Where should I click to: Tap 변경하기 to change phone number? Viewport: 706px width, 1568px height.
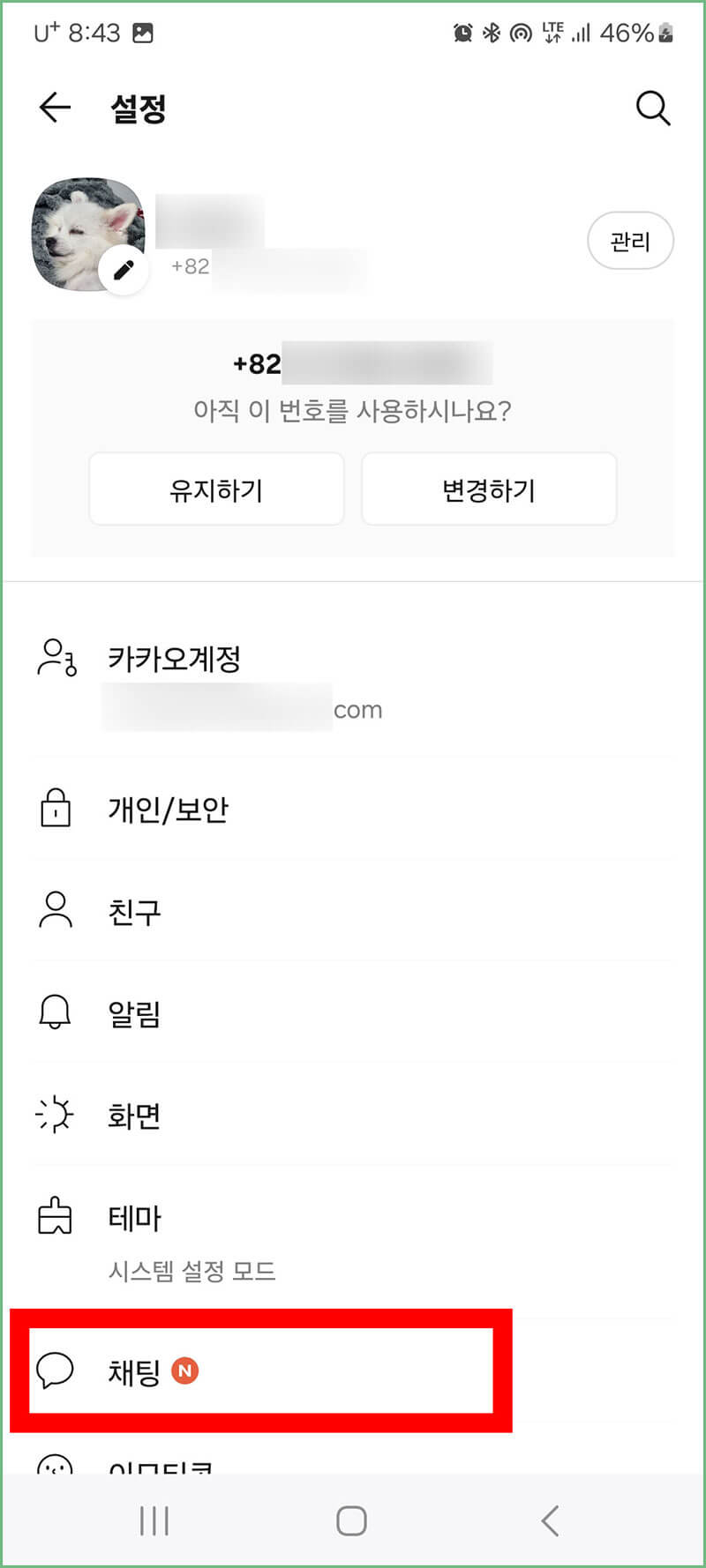tap(488, 489)
